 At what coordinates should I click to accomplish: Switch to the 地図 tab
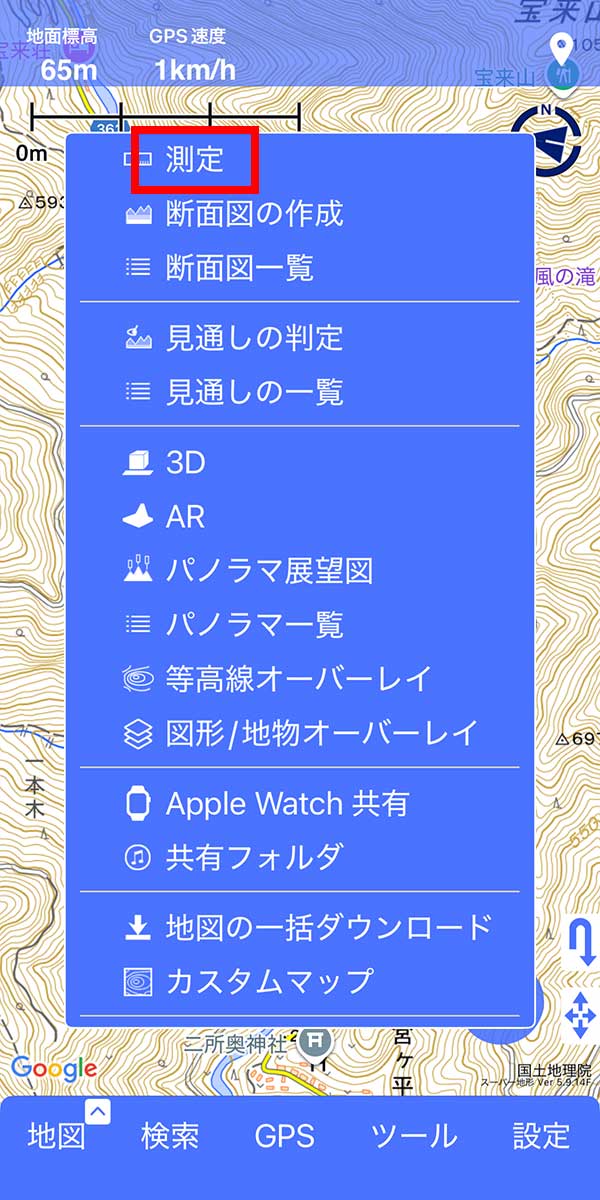coord(56,1136)
